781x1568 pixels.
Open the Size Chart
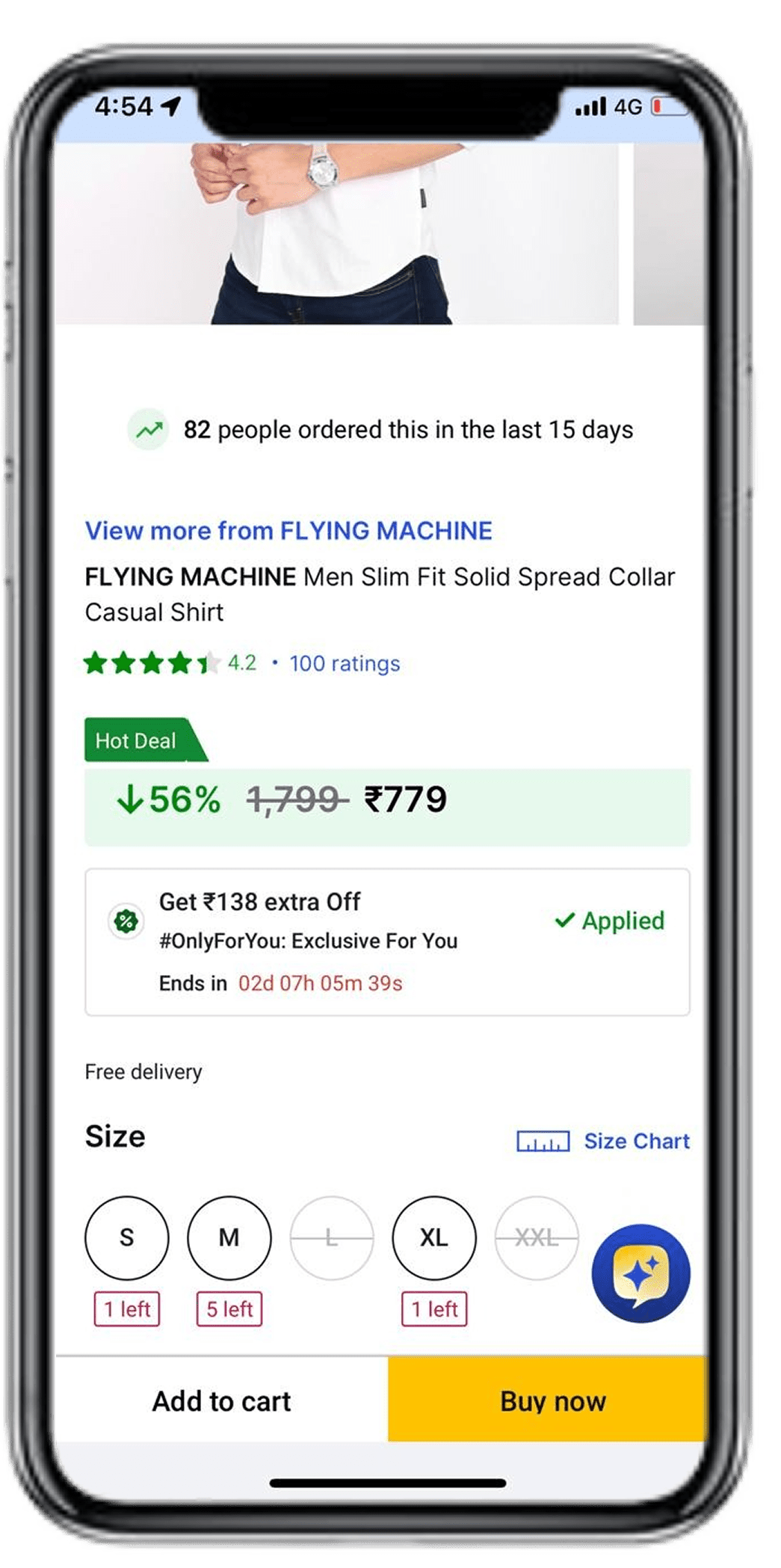click(x=603, y=1141)
